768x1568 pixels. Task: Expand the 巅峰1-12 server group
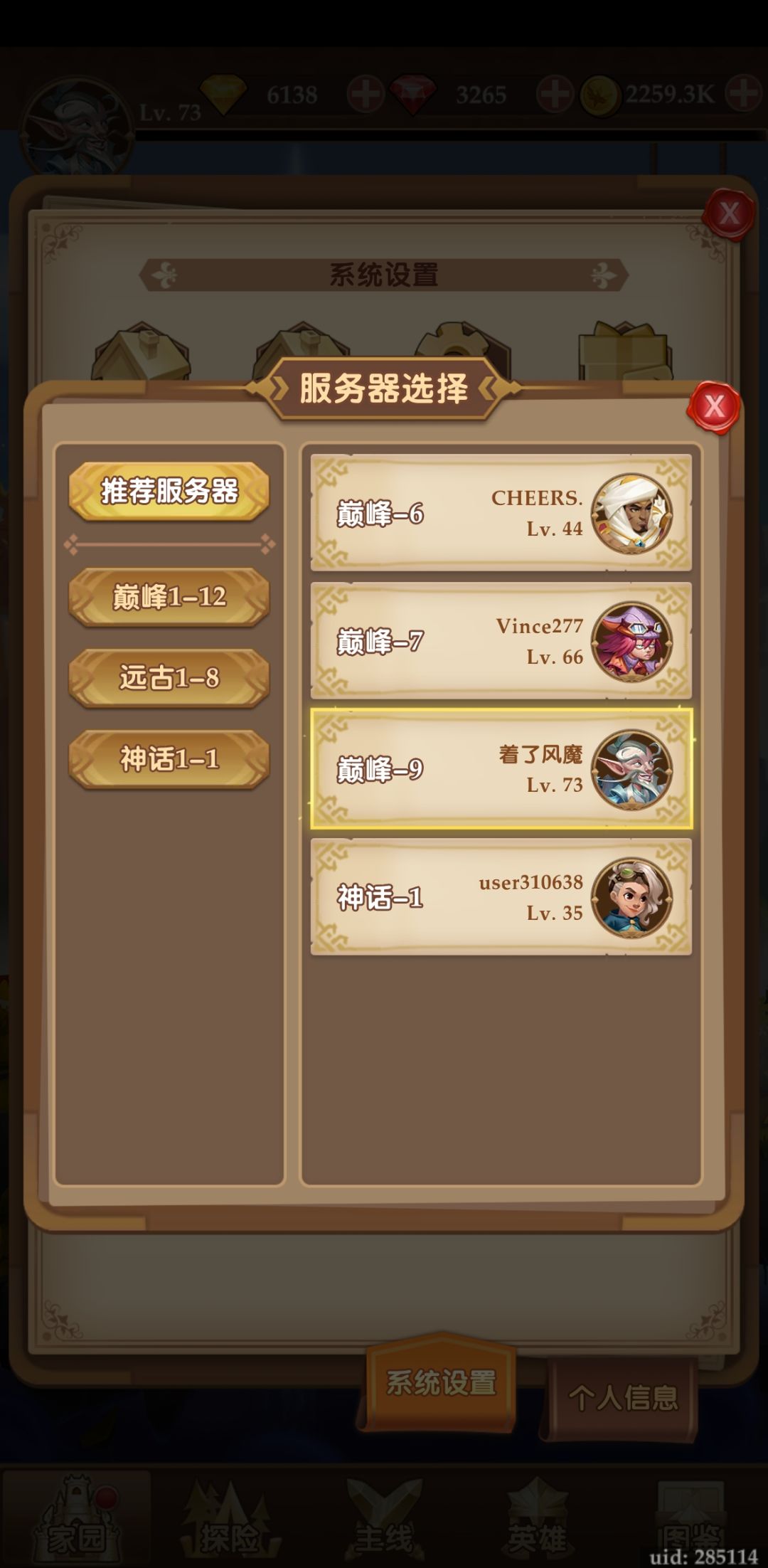(x=169, y=596)
